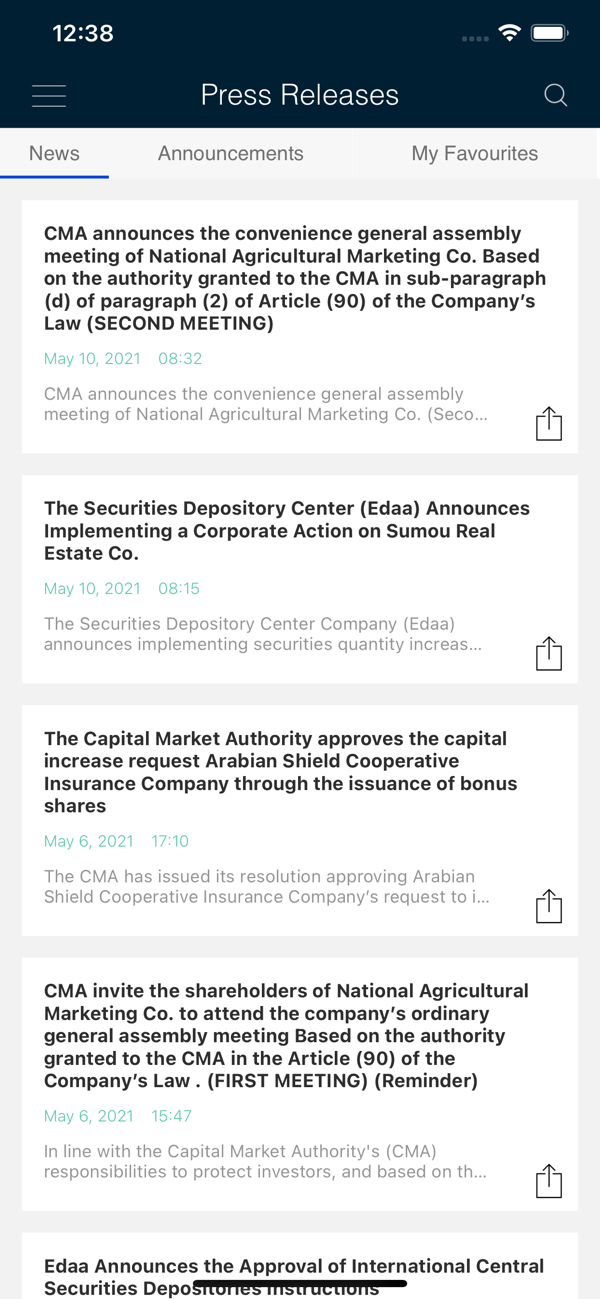This screenshot has height=1299, width=600.
Task: Select the News tab
Action: point(54,153)
